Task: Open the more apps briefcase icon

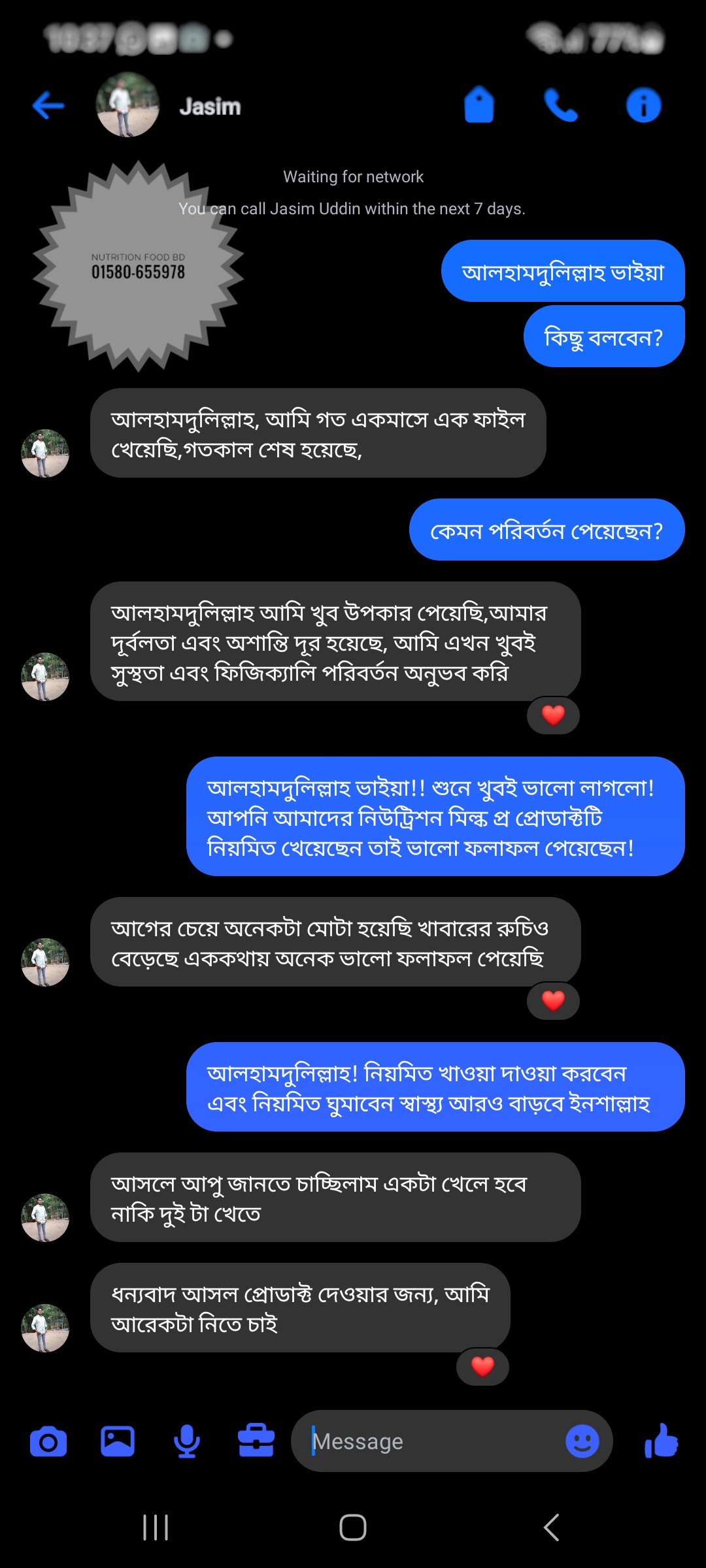Action: point(256,1441)
